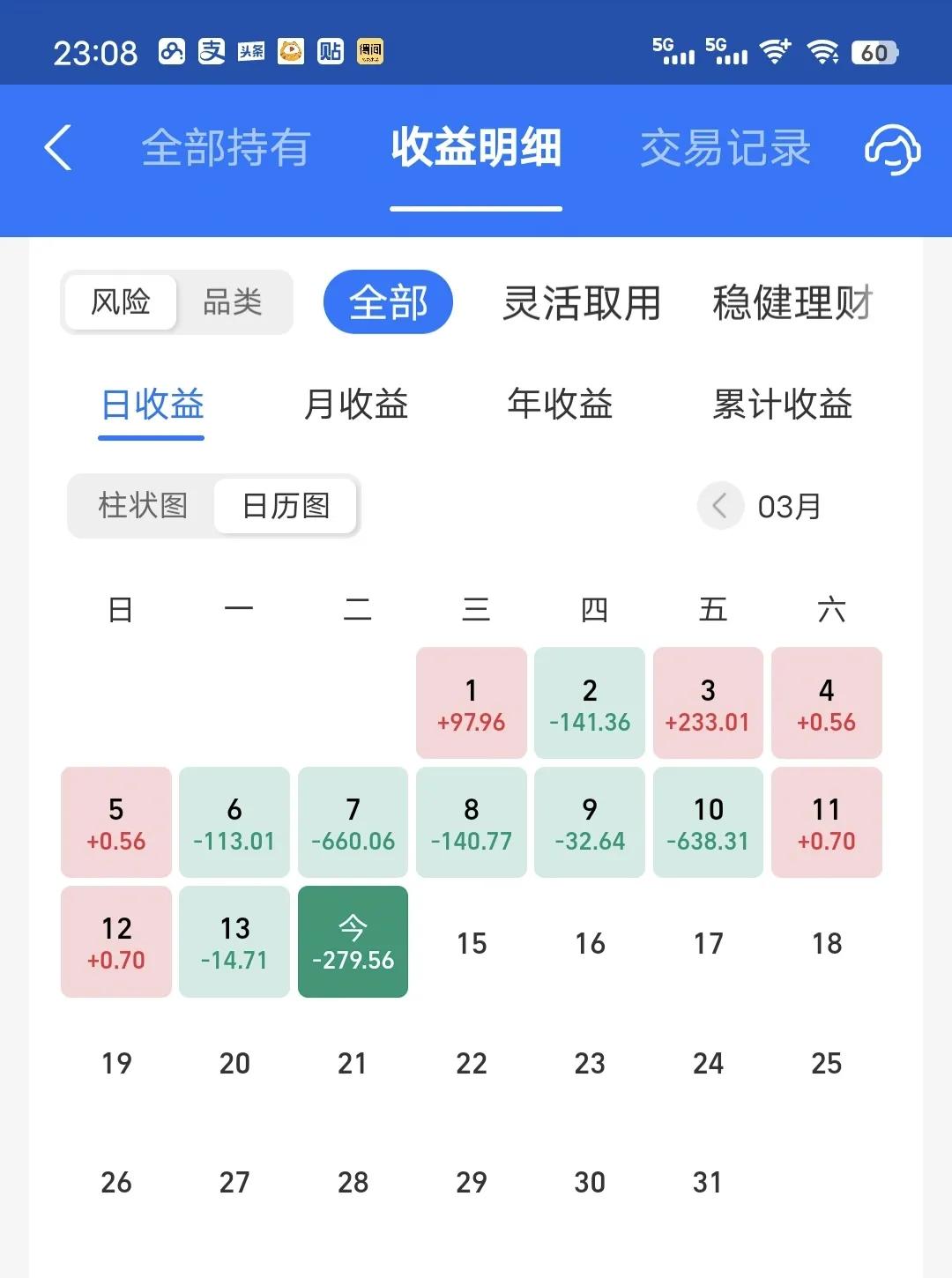
Task: Select the 品类 segment
Action: click(233, 302)
